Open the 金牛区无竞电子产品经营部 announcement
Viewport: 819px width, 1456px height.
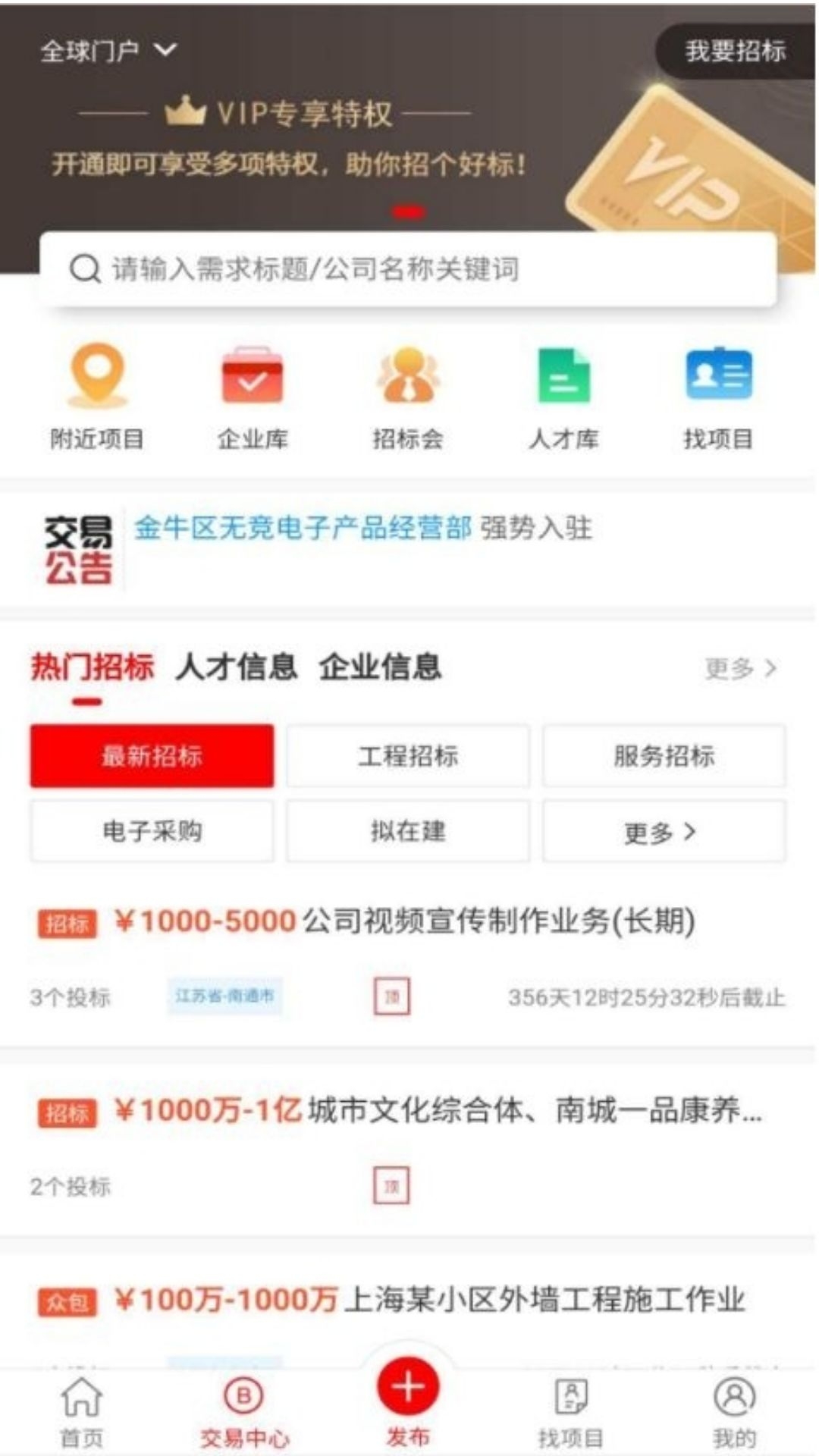point(302,529)
